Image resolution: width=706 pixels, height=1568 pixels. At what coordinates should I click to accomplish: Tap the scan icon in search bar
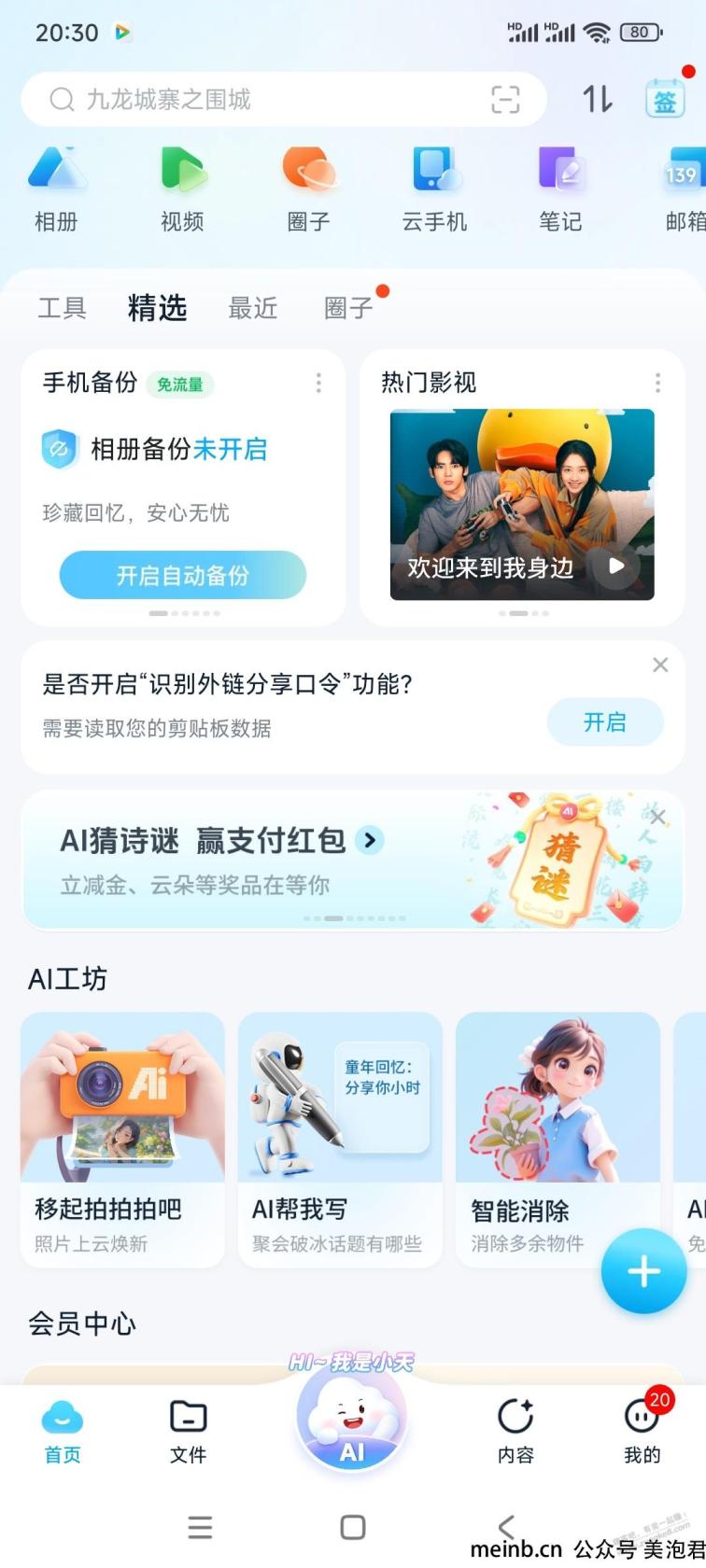coord(505,99)
